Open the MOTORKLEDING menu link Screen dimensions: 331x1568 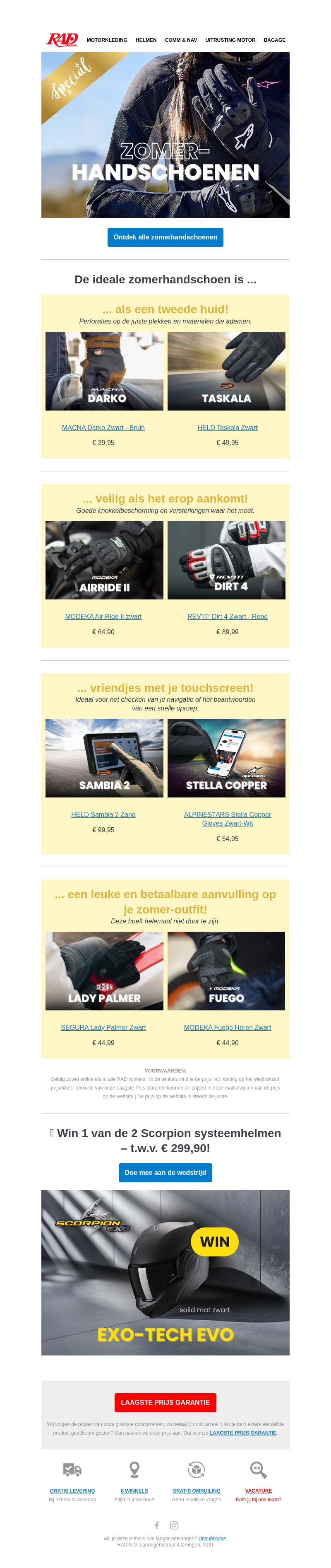[107, 40]
